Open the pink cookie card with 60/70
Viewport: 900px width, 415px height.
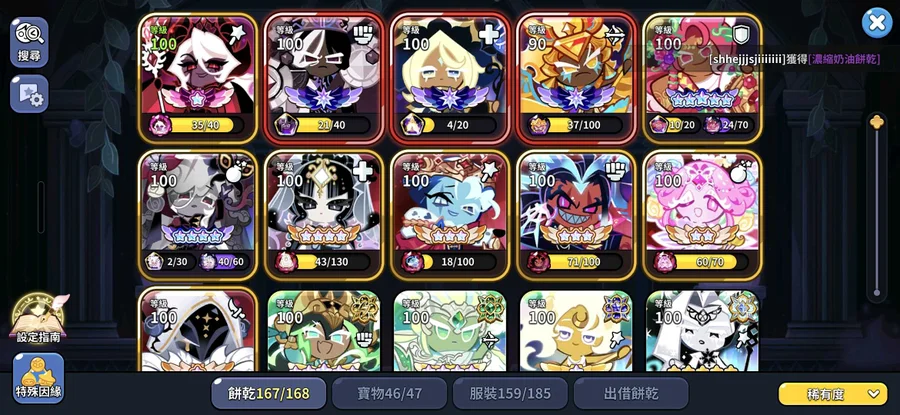pyautogui.click(x=703, y=214)
